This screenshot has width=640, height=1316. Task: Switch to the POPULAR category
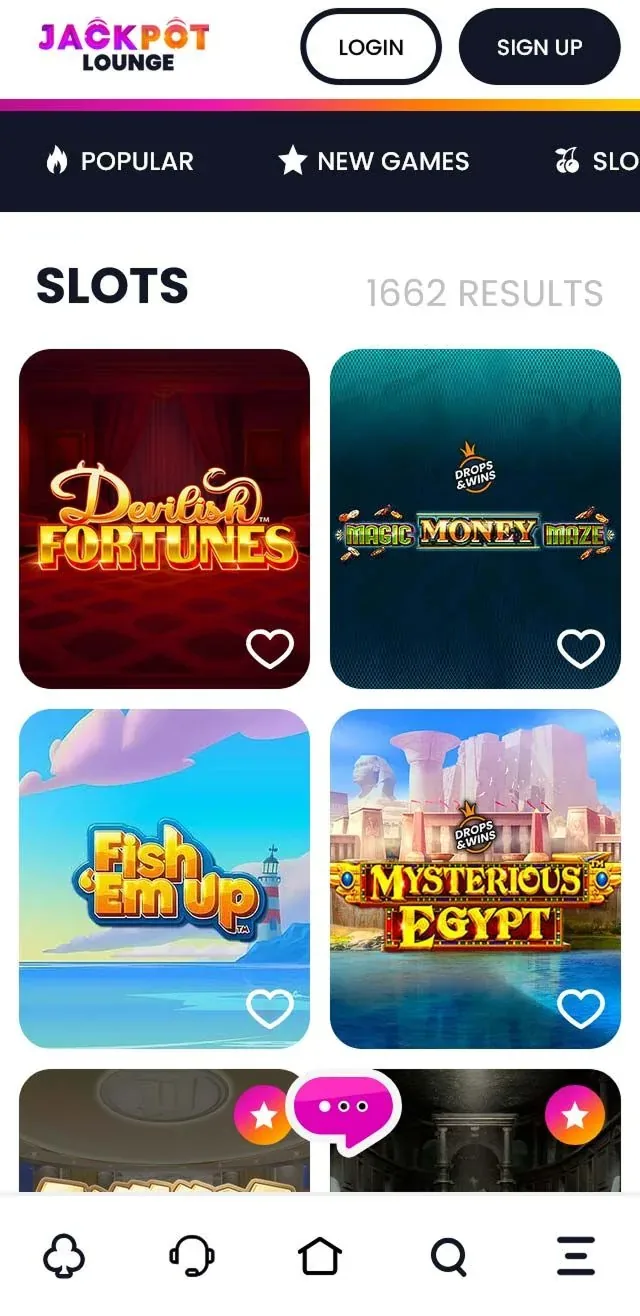[x=120, y=161]
